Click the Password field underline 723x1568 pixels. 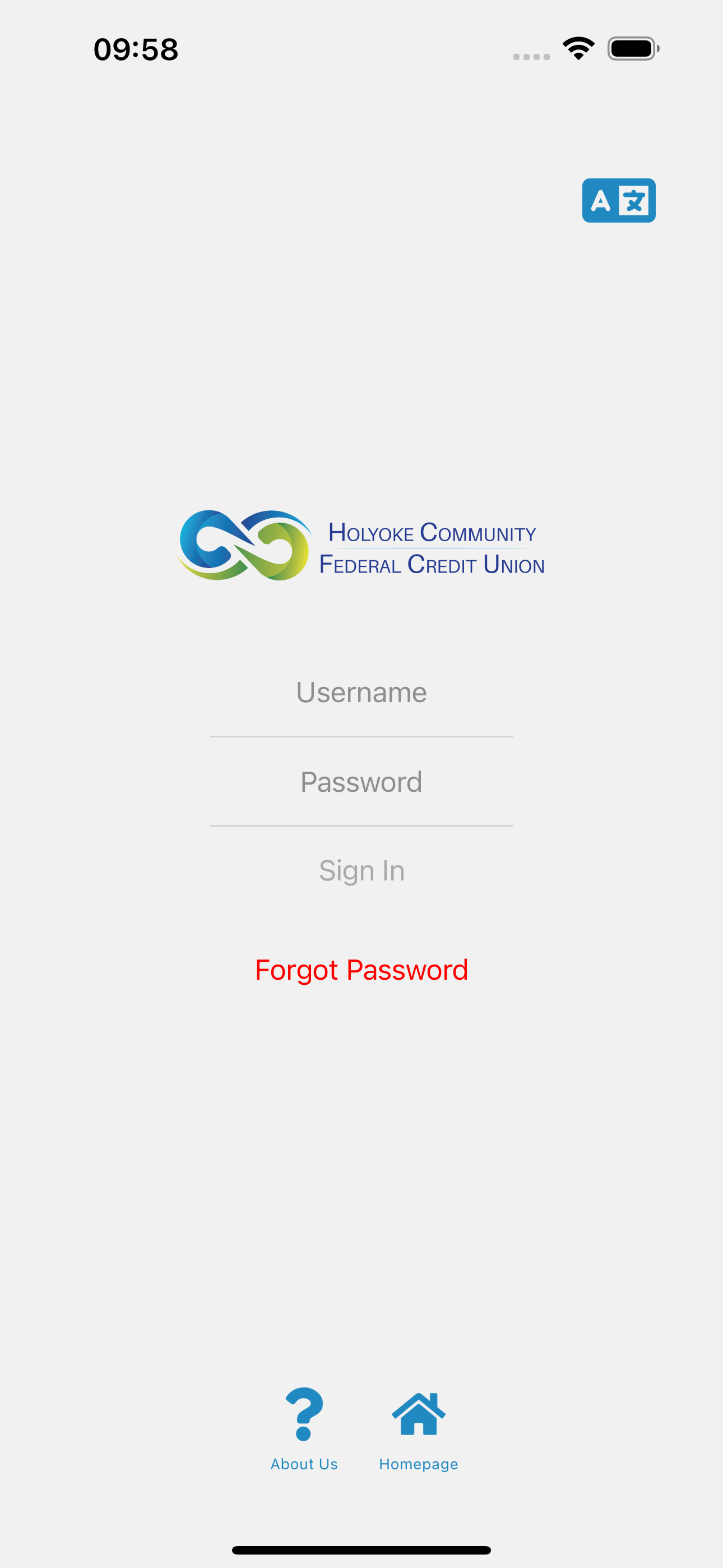tap(361, 826)
